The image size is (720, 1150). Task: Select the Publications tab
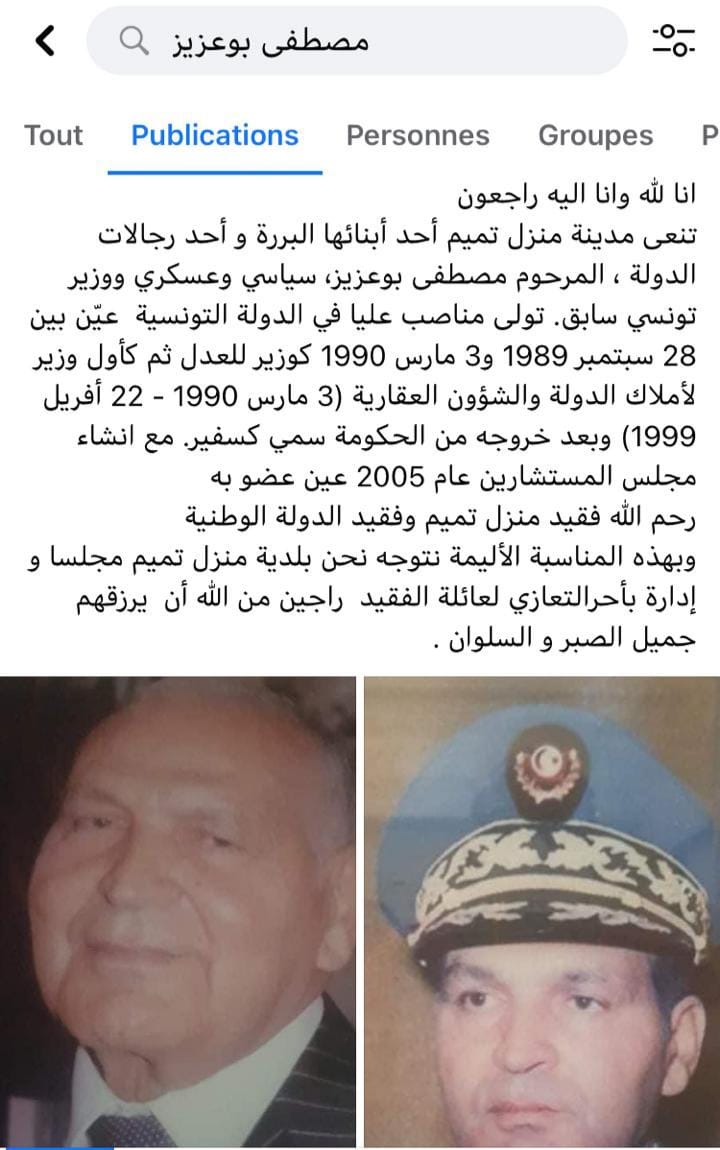click(215, 136)
